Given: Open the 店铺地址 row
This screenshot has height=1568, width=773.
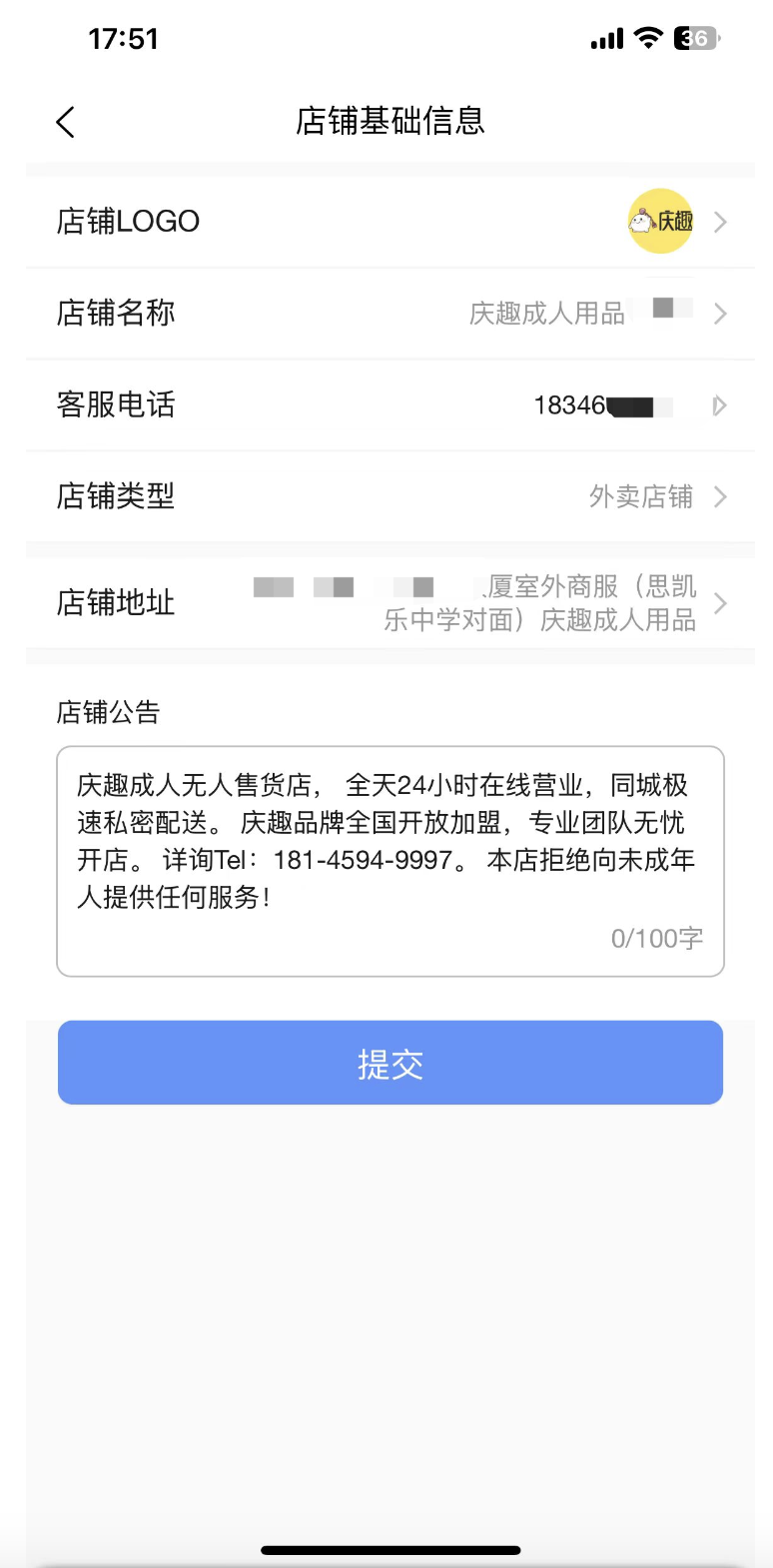Looking at the screenshot, I should pos(389,603).
